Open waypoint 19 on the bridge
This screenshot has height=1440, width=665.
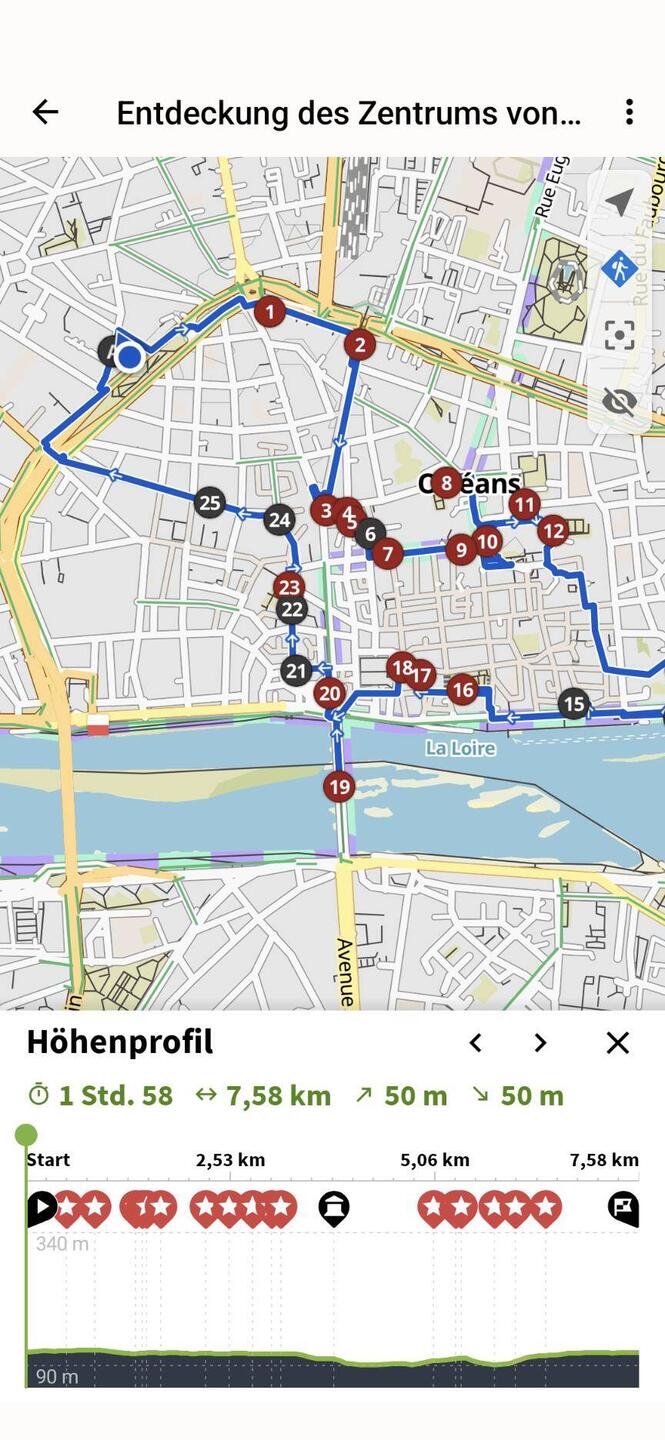click(x=339, y=787)
